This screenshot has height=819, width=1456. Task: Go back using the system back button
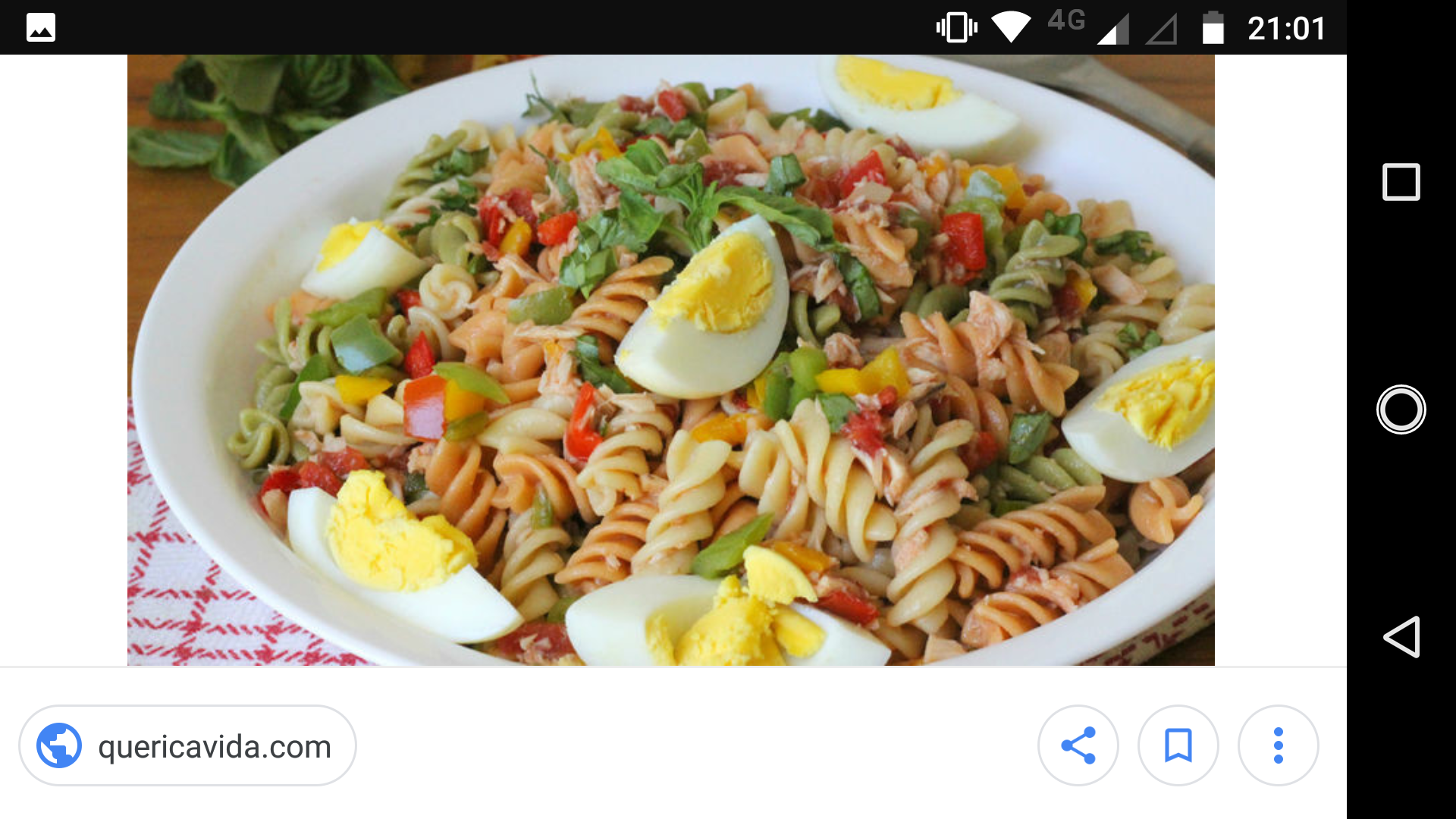pos(1401,637)
